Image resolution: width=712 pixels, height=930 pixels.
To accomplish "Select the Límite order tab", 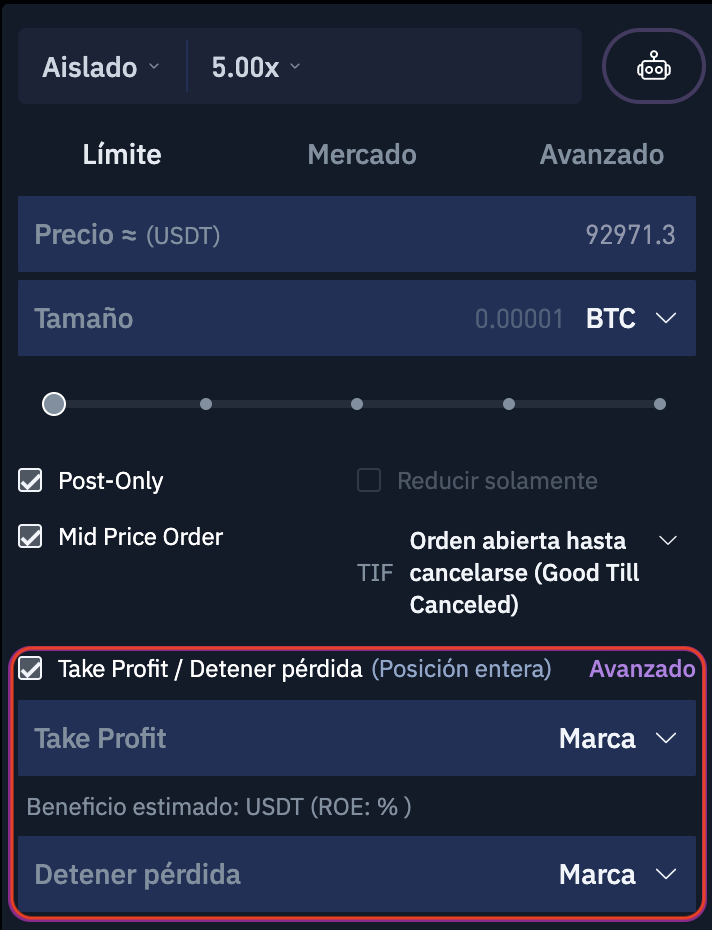I will (x=122, y=155).
